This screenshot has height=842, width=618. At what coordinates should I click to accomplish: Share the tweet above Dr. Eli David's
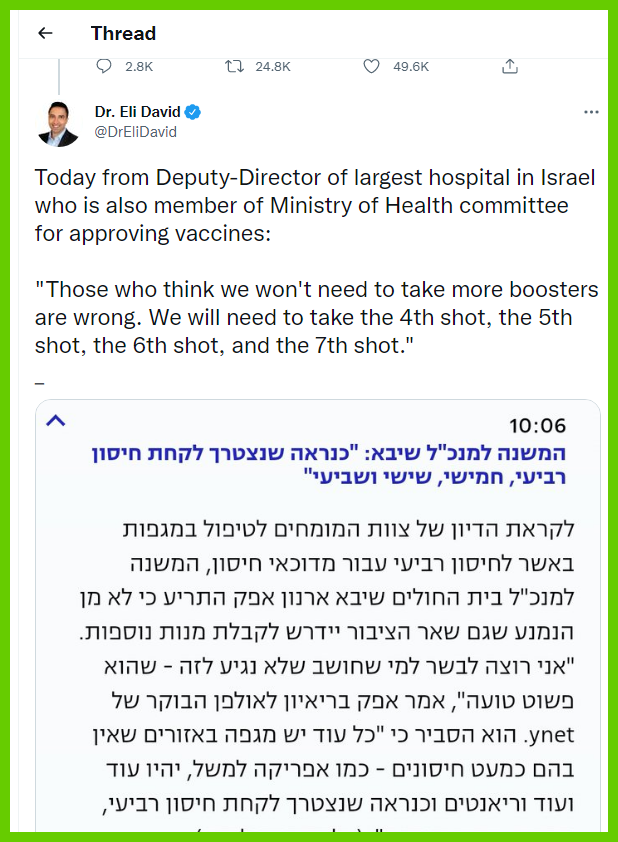click(x=510, y=66)
